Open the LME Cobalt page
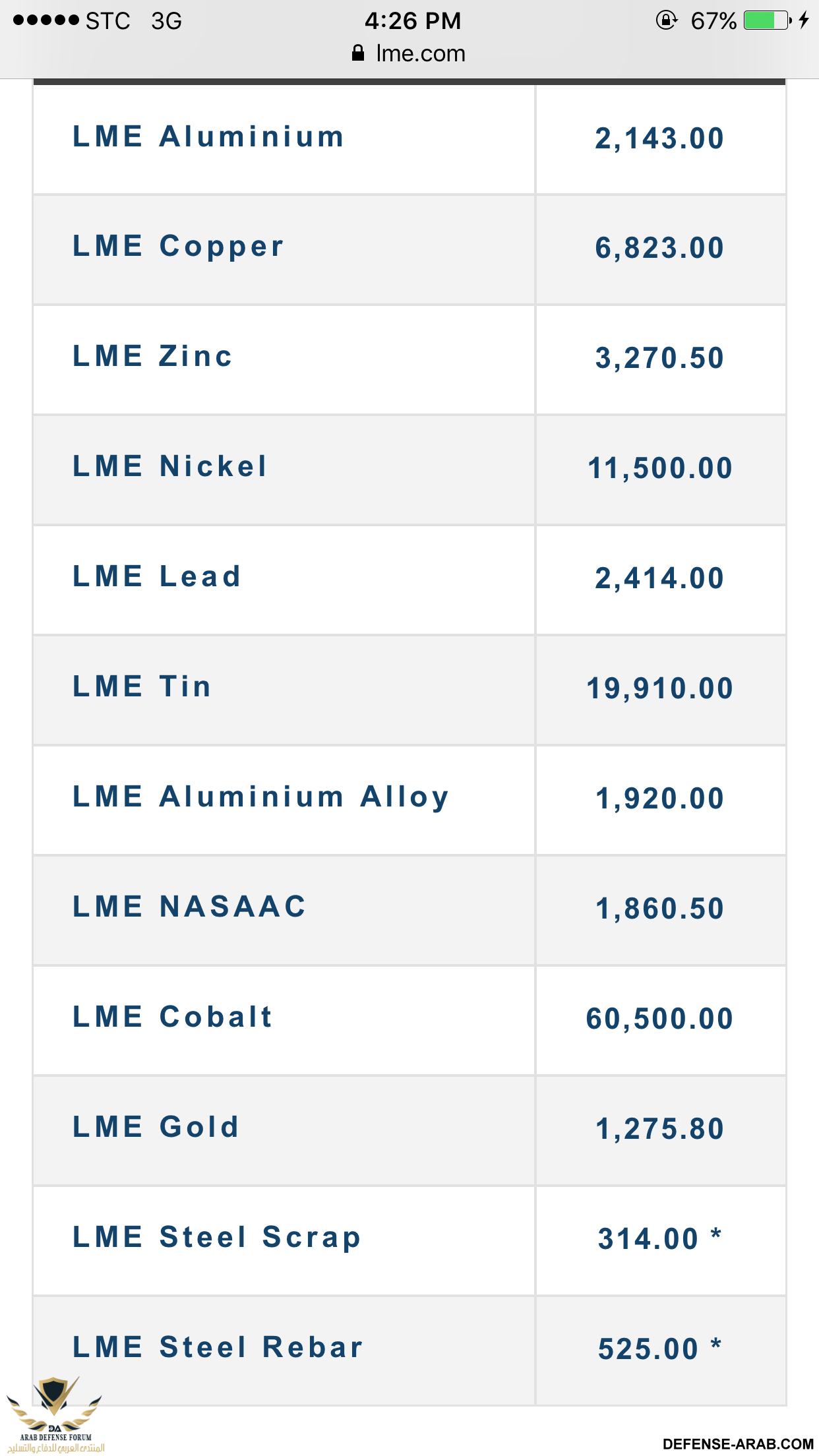Image resolution: width=819 pixels, height=1456 pixels. pyautogui.click(x=173, y=1017)
